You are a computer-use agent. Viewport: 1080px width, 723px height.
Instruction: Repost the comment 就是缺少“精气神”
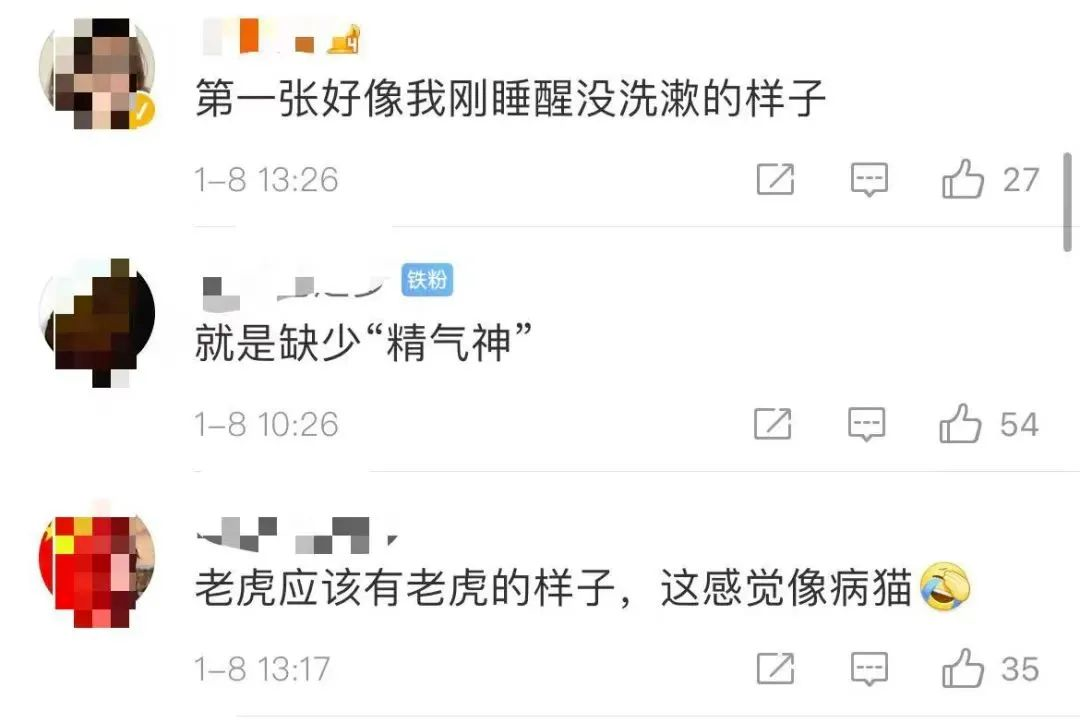point(773,425)
